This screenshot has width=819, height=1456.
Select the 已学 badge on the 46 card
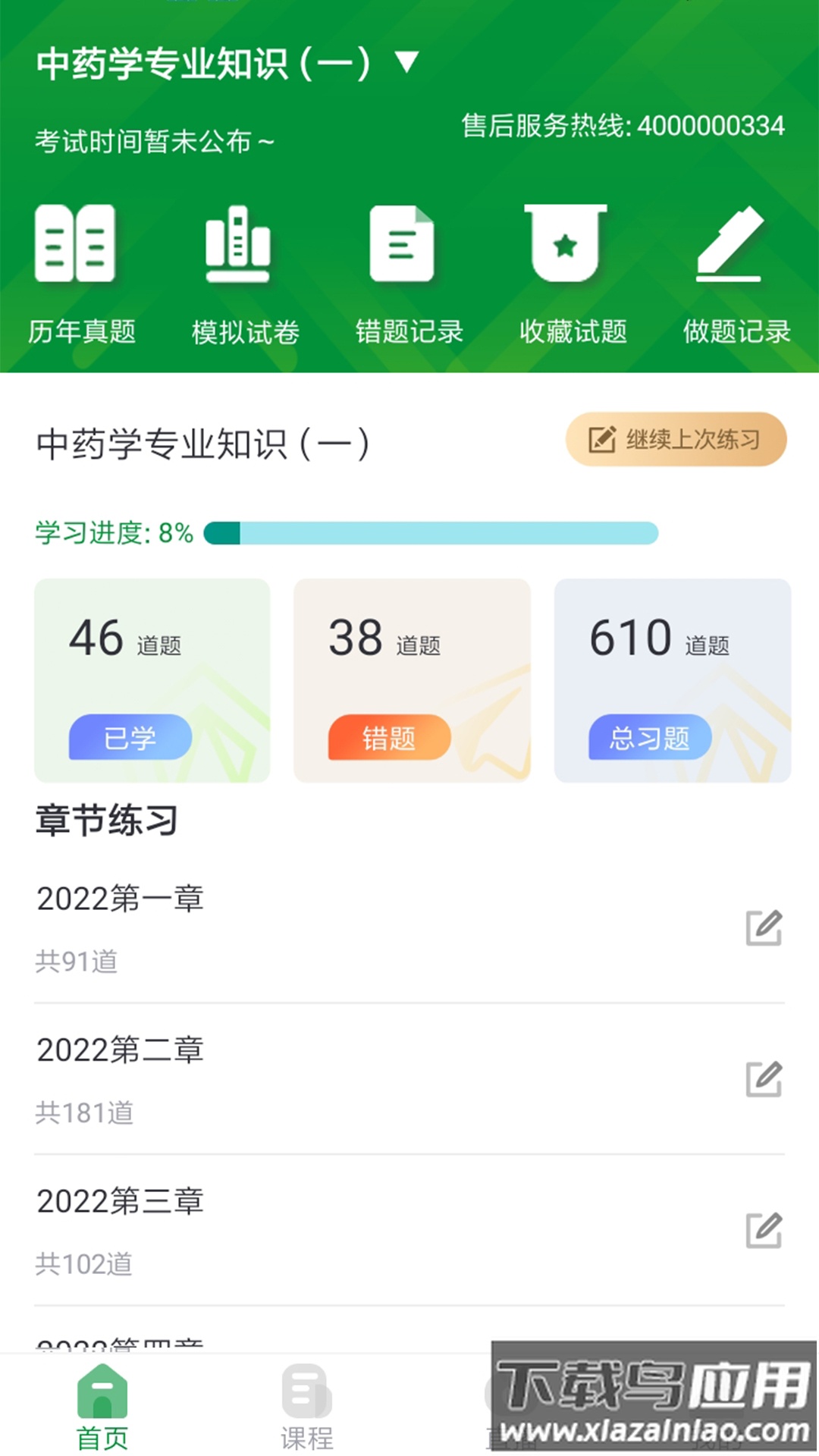pos(130,736)
